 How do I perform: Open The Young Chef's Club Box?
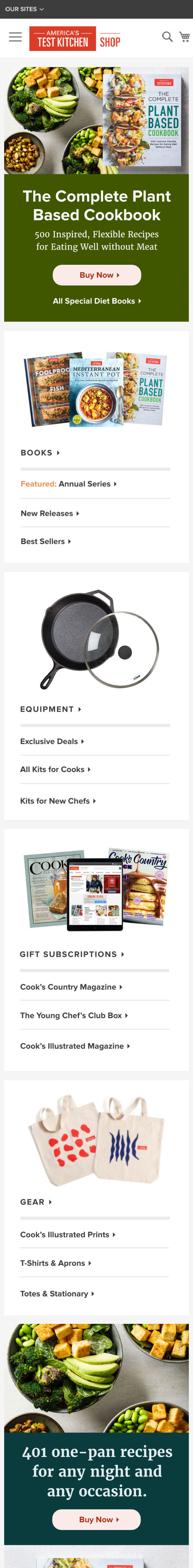[x=73, y=1015]
